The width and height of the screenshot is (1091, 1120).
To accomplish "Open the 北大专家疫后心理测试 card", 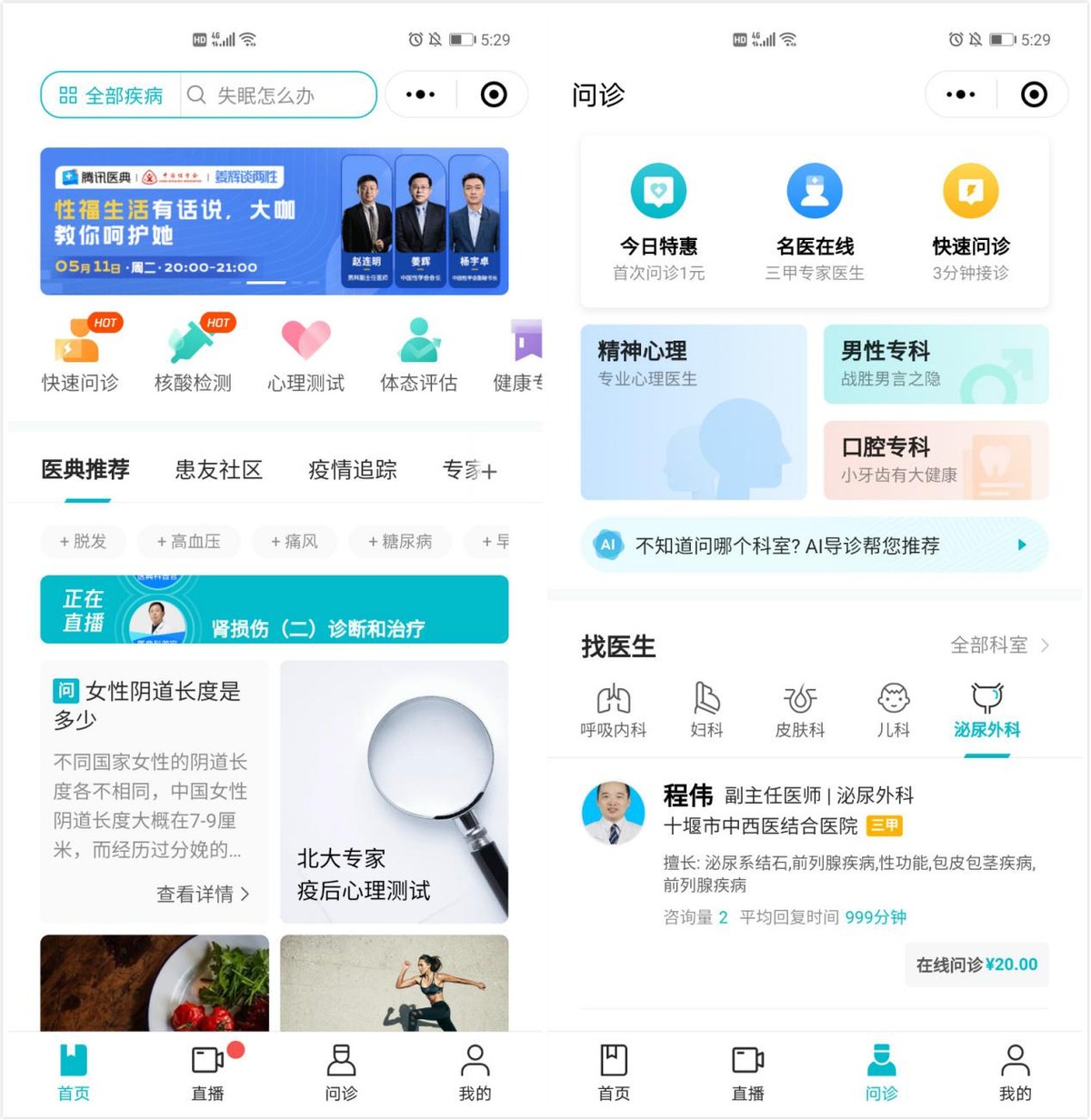I will [x=394, y=792].
